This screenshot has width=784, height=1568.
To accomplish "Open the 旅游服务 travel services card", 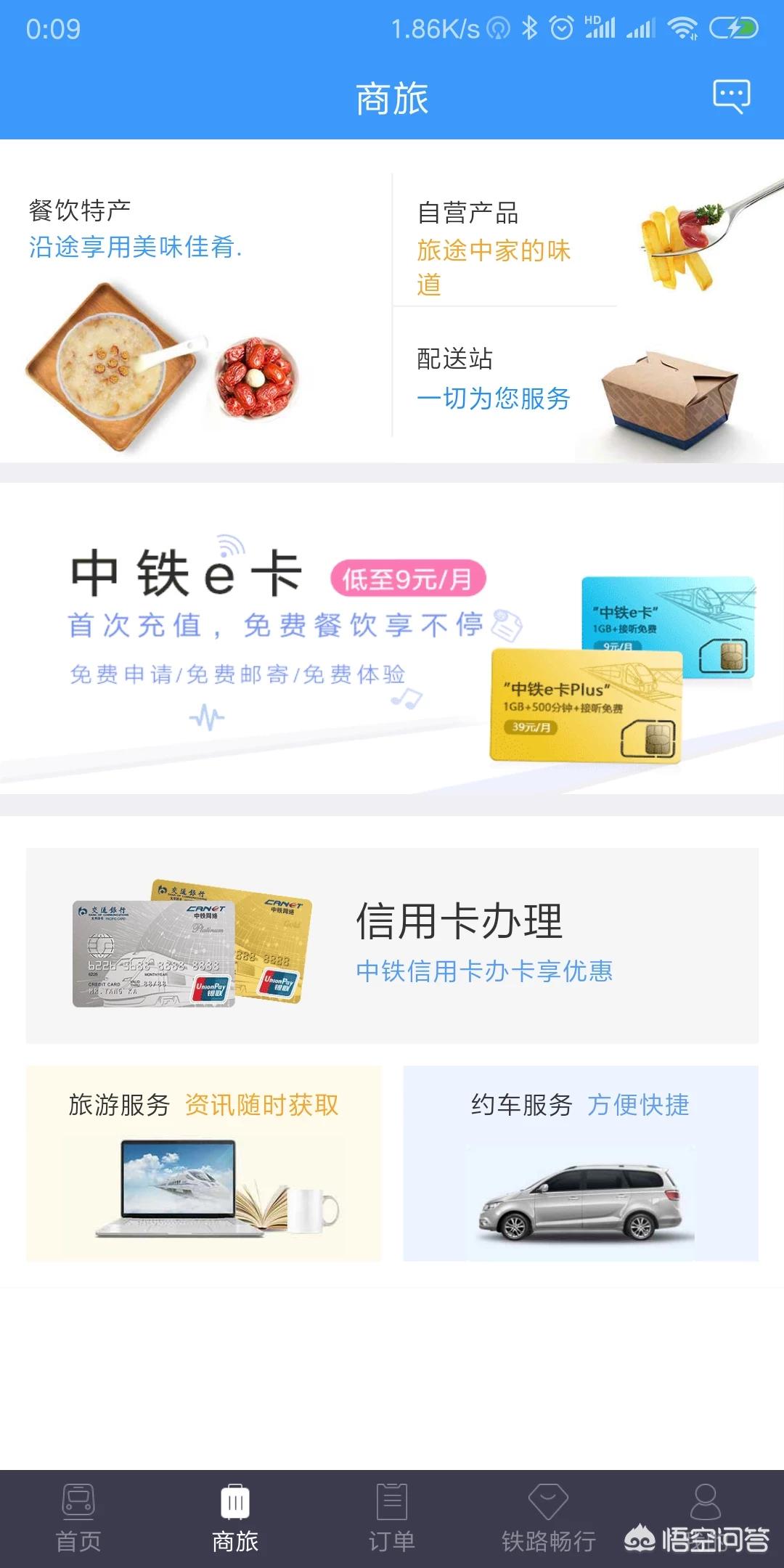I will pyautogui.click(x=203, y=1164).
